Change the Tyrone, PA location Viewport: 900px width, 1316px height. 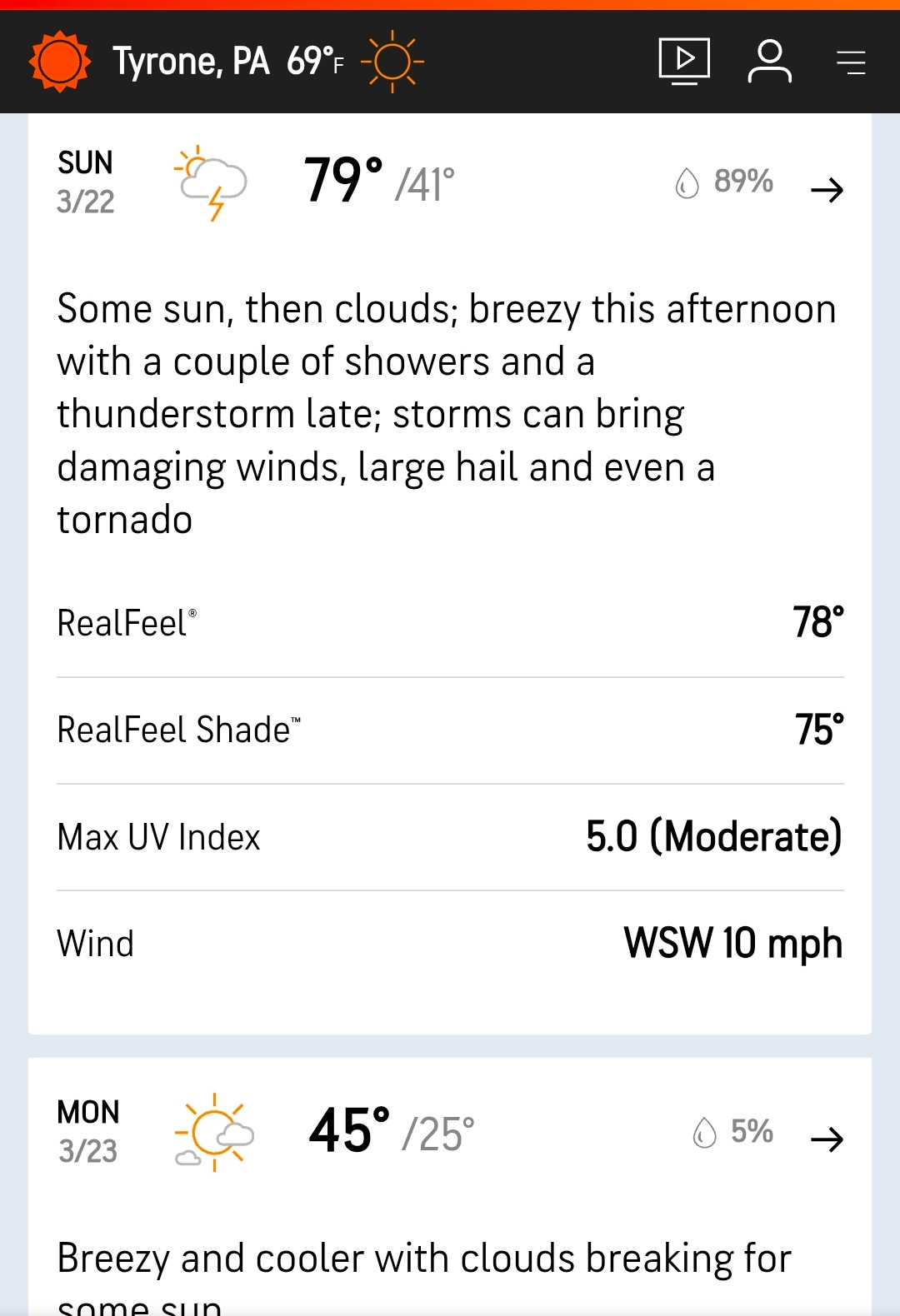point(191,62)
